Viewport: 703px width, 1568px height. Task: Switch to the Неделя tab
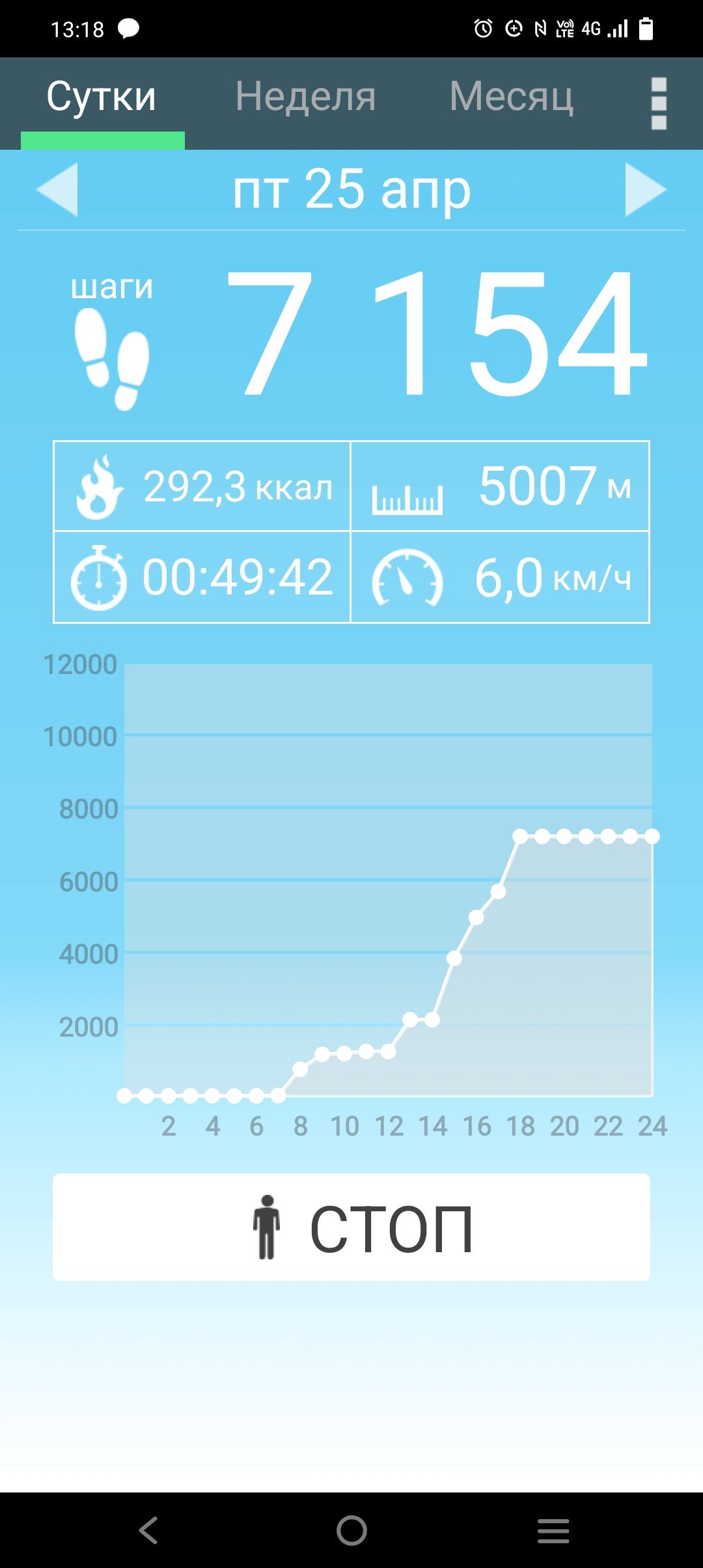pyautogui.click(x=305, y=97)
